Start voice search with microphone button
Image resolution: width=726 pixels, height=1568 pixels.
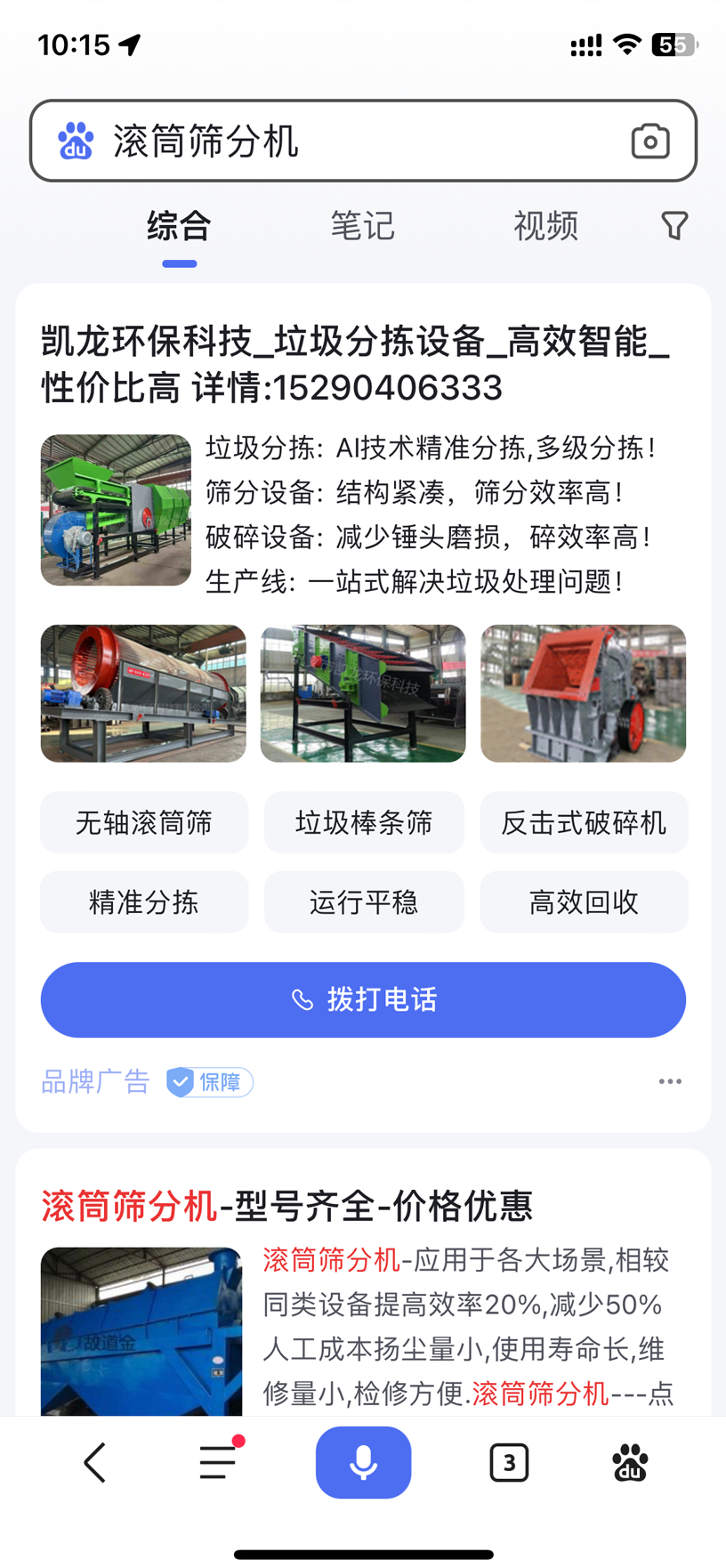363,1462
